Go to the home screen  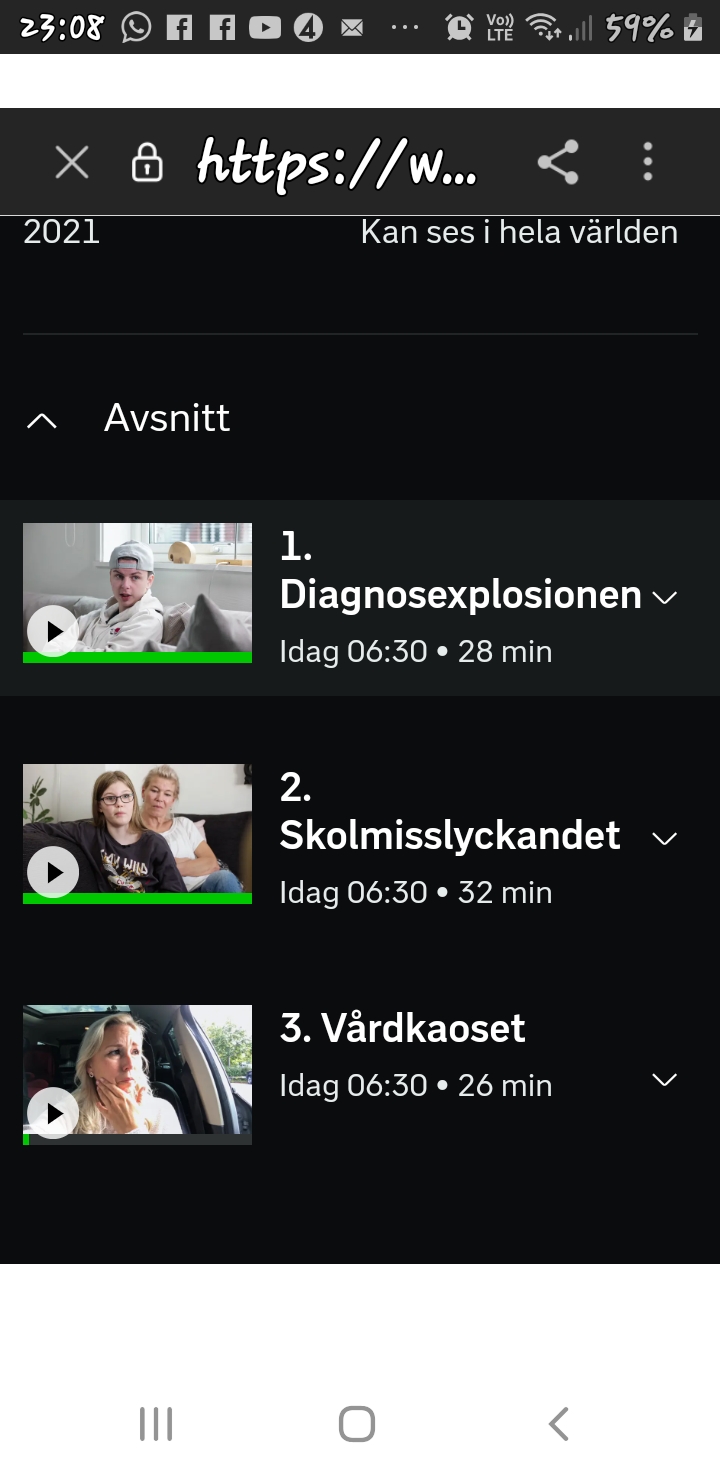pyautogui.click(x=357, y=1424)
